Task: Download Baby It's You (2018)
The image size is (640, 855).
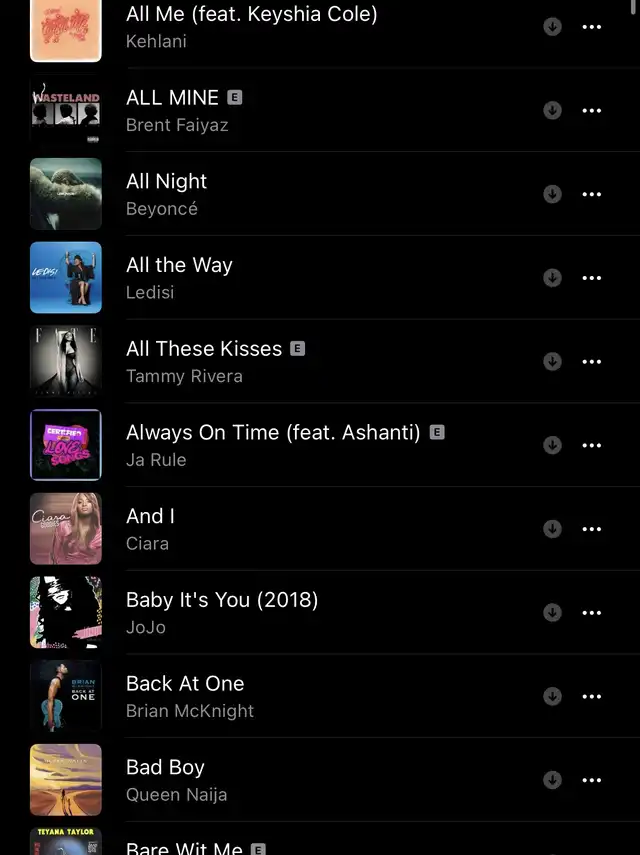Action: coord(552,612)
